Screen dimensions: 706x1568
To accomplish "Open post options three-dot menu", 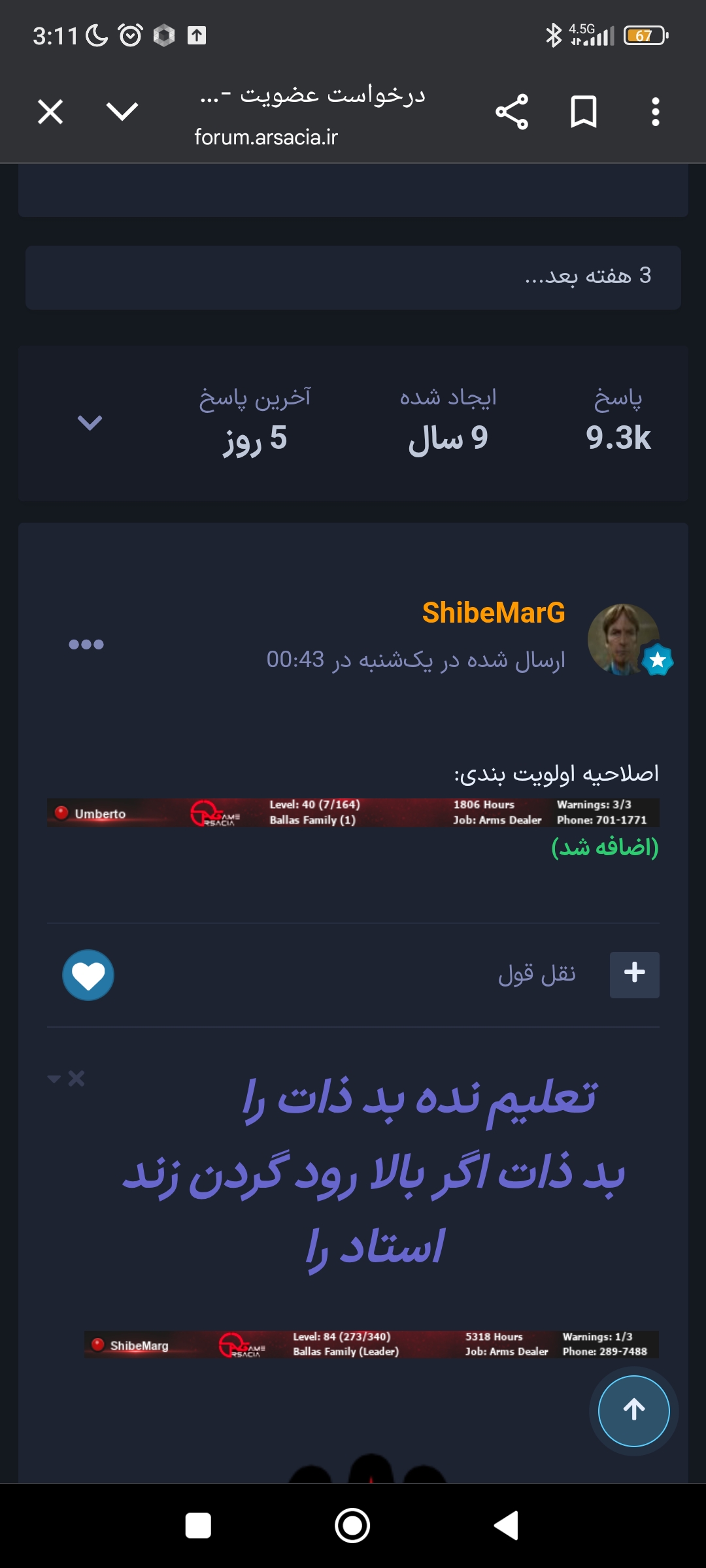I will point(86,645).
